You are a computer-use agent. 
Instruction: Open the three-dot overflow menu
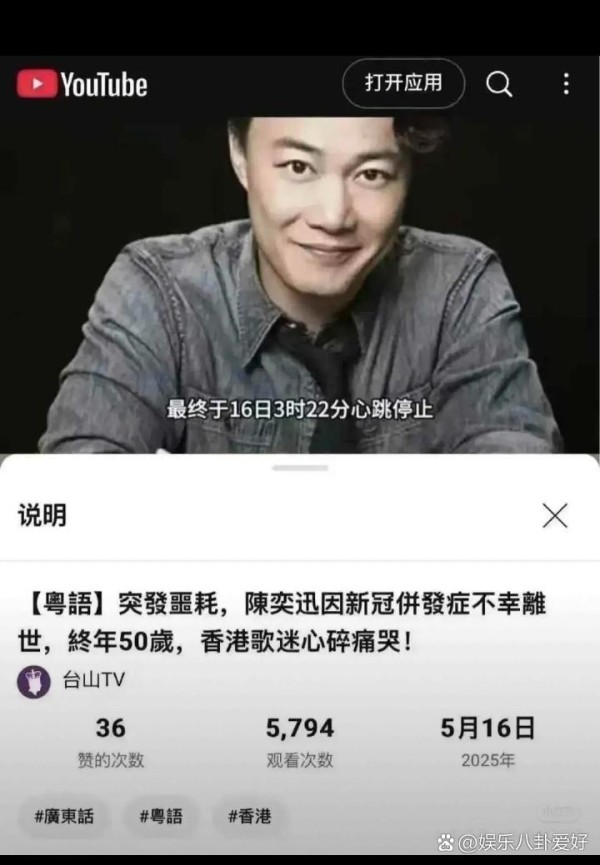pyautogui.click(x=566, y=84)
